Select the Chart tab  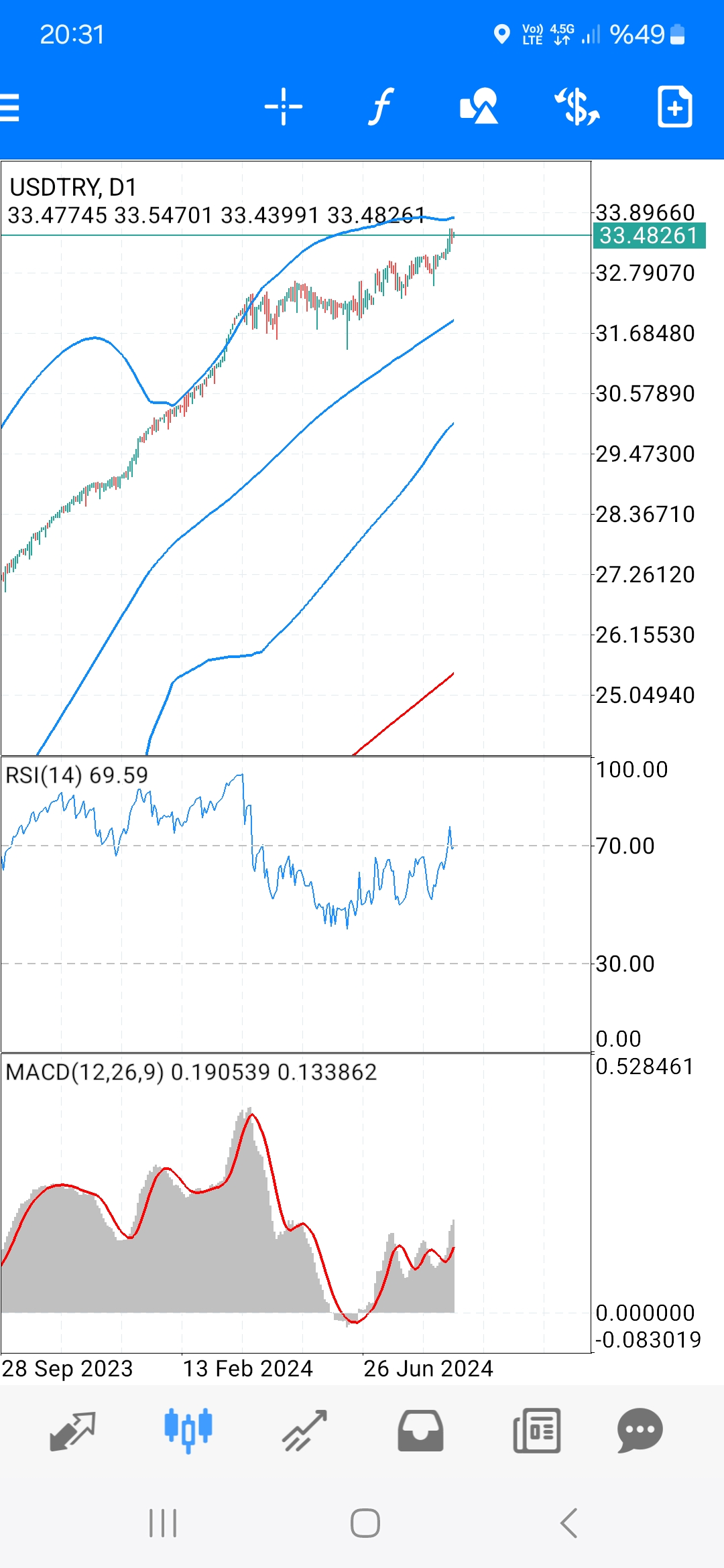[x=188, y=1431]
